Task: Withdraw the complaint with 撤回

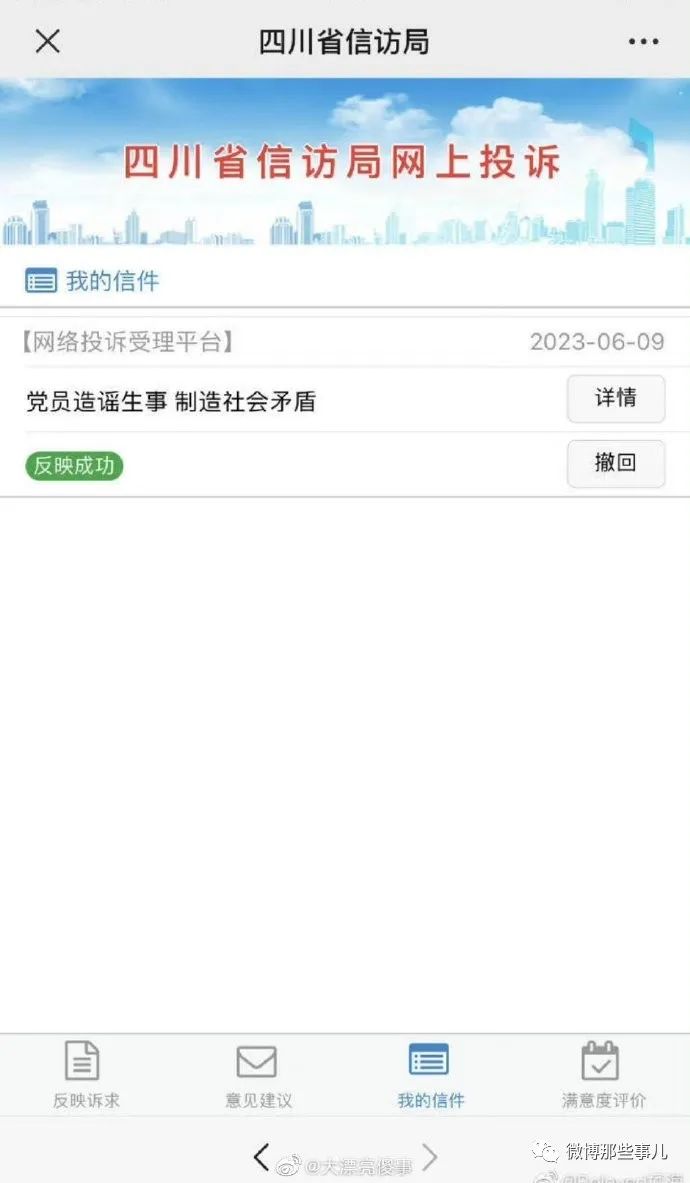Action: [615, 463]
